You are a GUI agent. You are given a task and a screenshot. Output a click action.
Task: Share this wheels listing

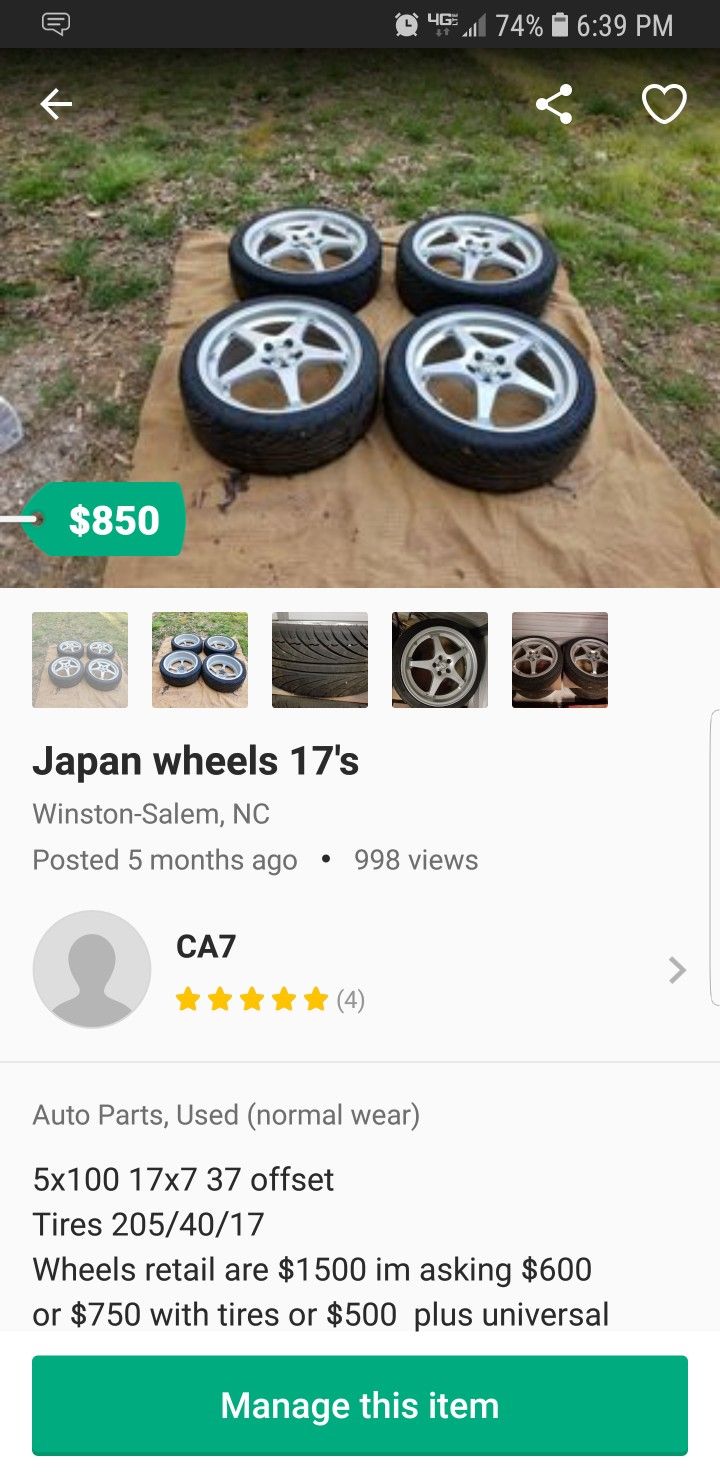tap(554, 104)
